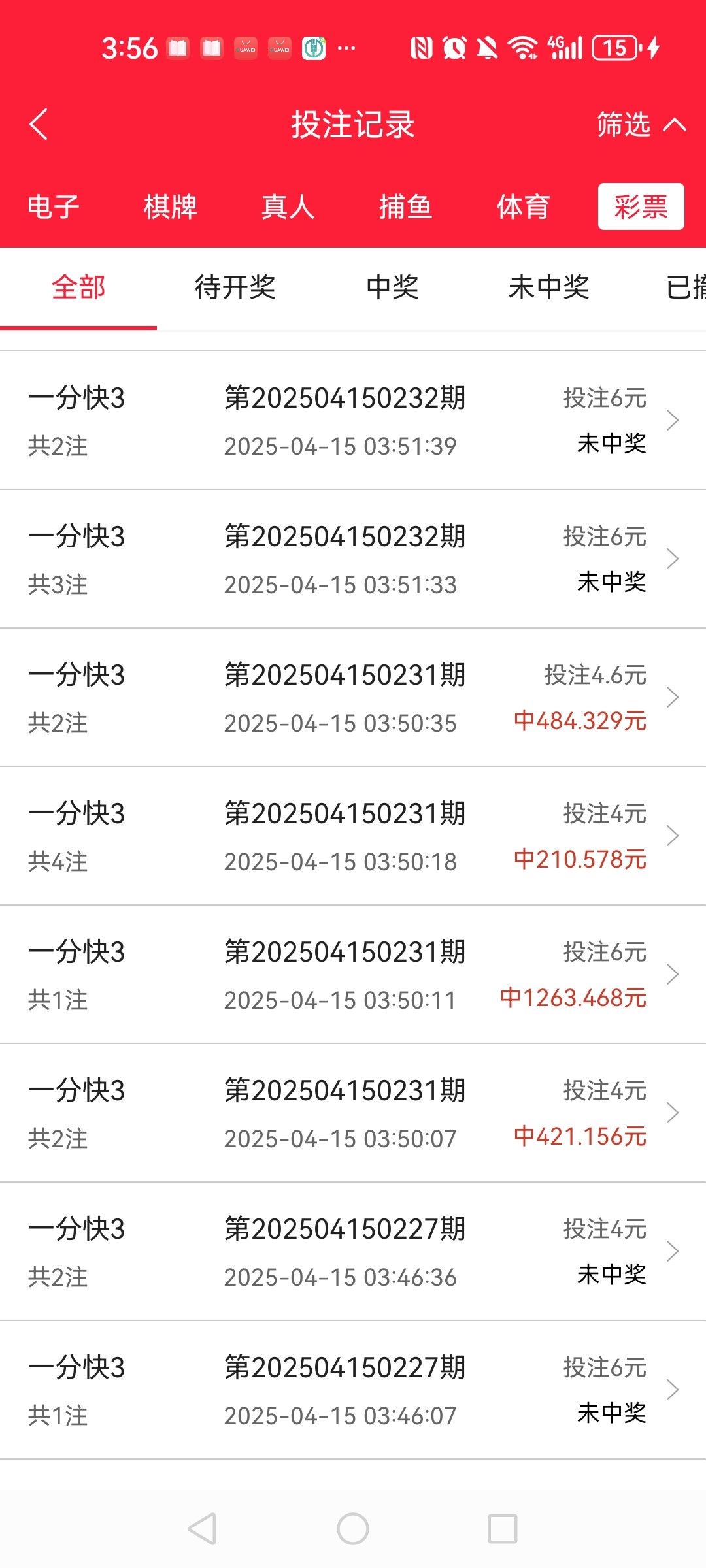Show the 体育 category records

pyautogui.click(x=524, y=207)
